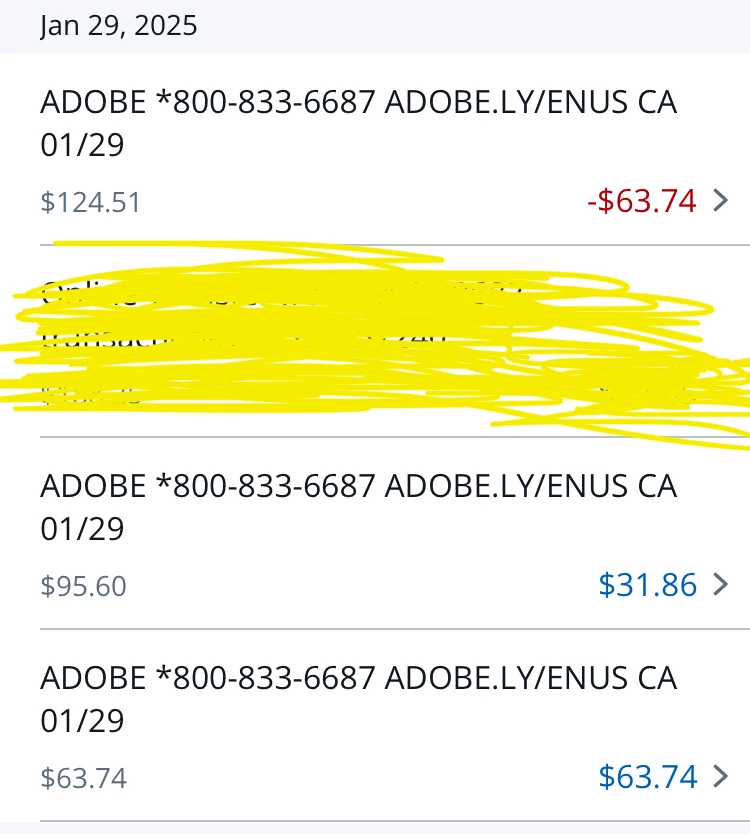Open the Adobe -$63.74 debit transaction

(x=375, y=150)
